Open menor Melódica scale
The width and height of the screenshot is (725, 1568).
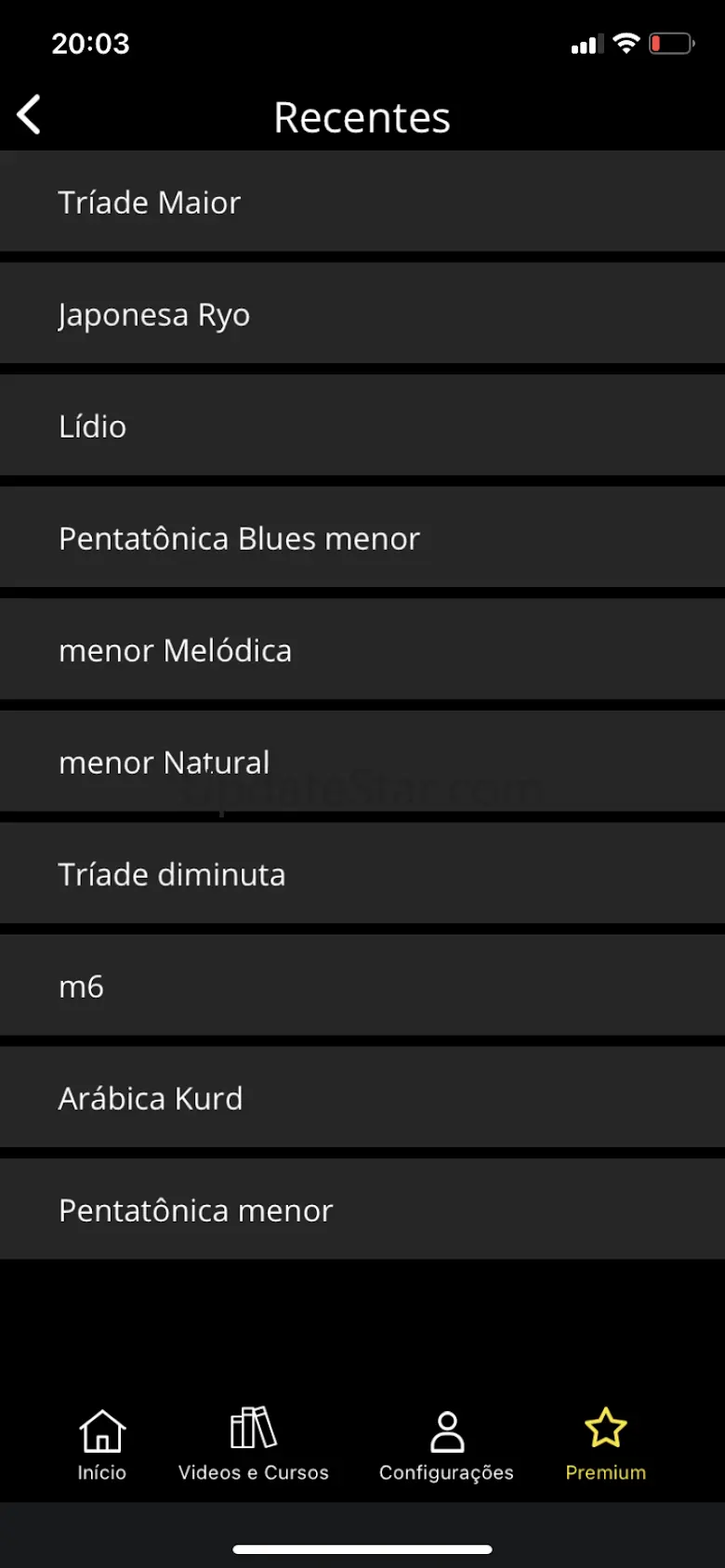[362, 650]
